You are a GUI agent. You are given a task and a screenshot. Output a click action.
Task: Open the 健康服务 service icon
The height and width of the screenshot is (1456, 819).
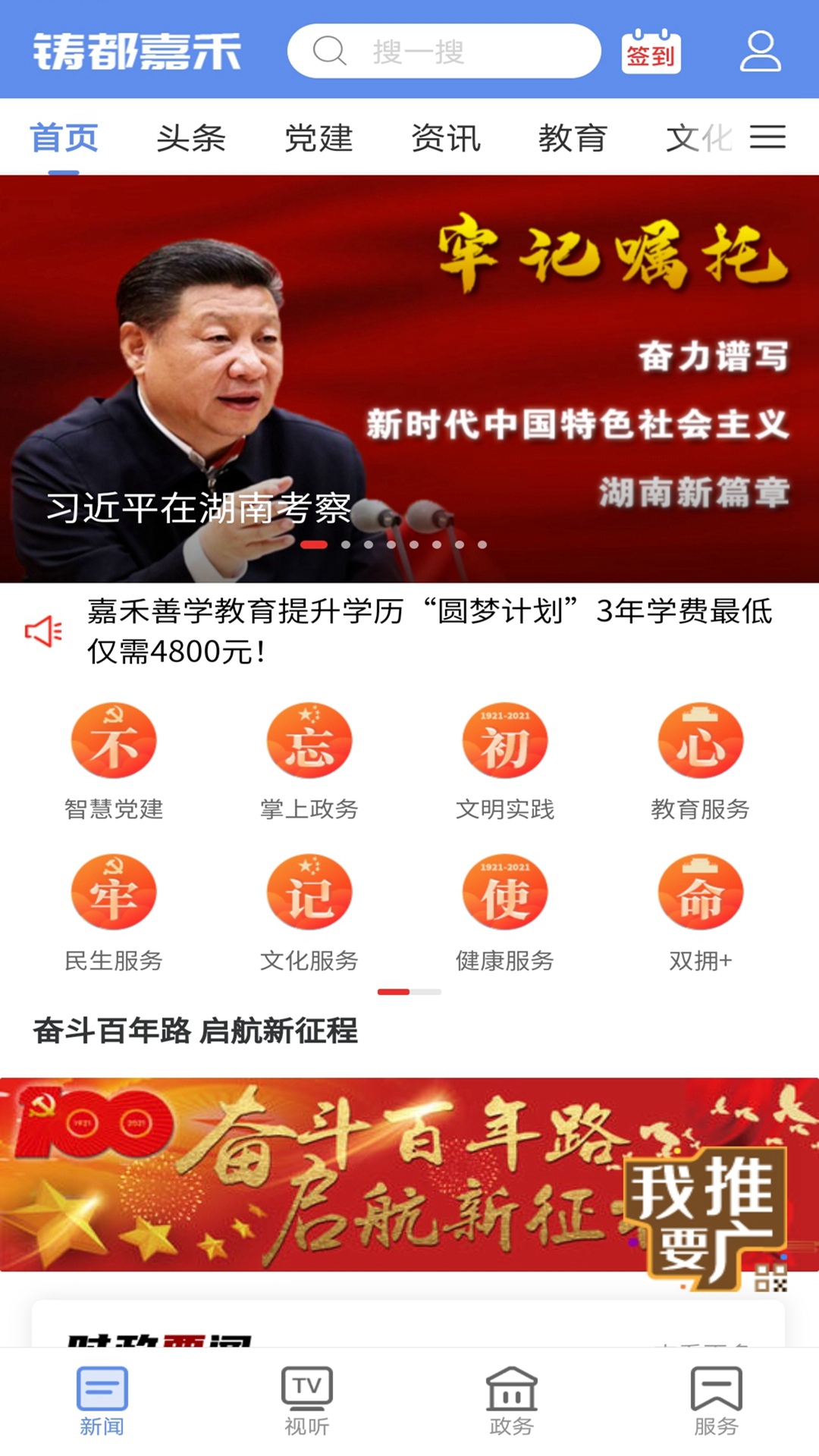pyautogui.click(x=504, y=892)
